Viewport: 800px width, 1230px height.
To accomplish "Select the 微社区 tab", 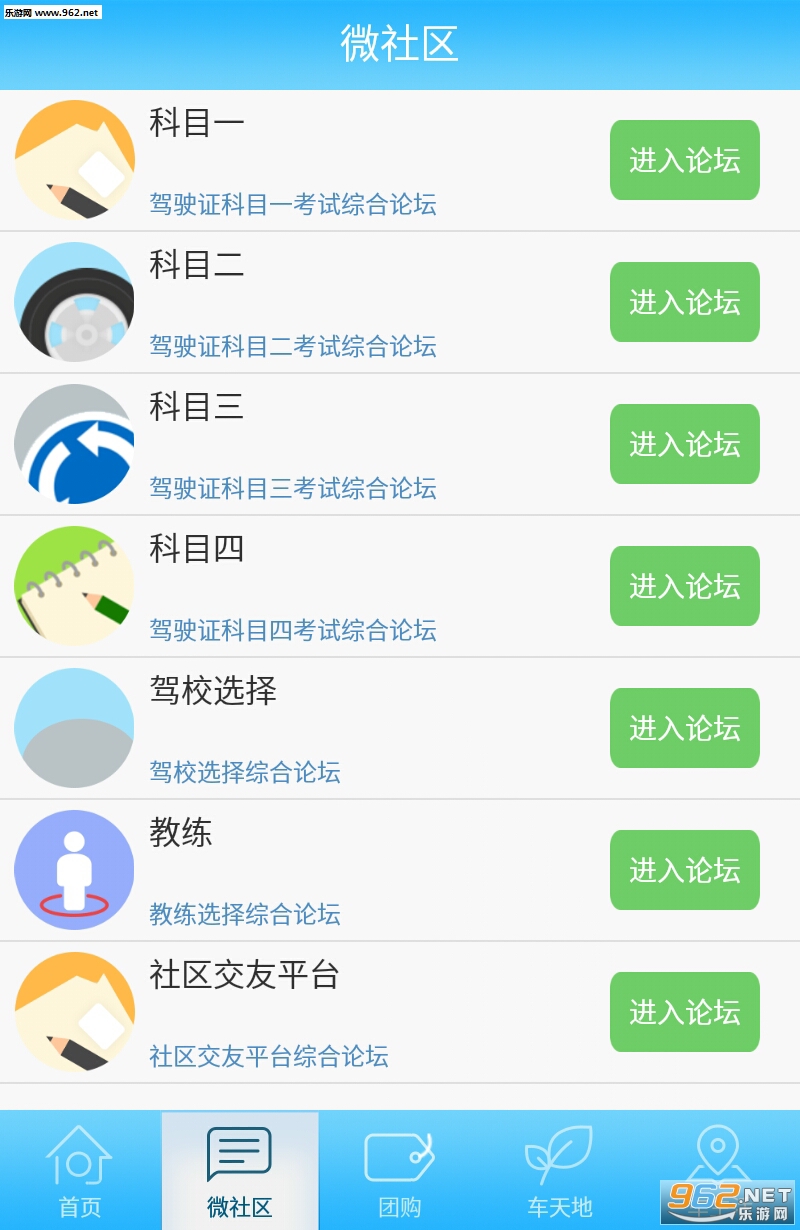I will [x=240, y=1172].
